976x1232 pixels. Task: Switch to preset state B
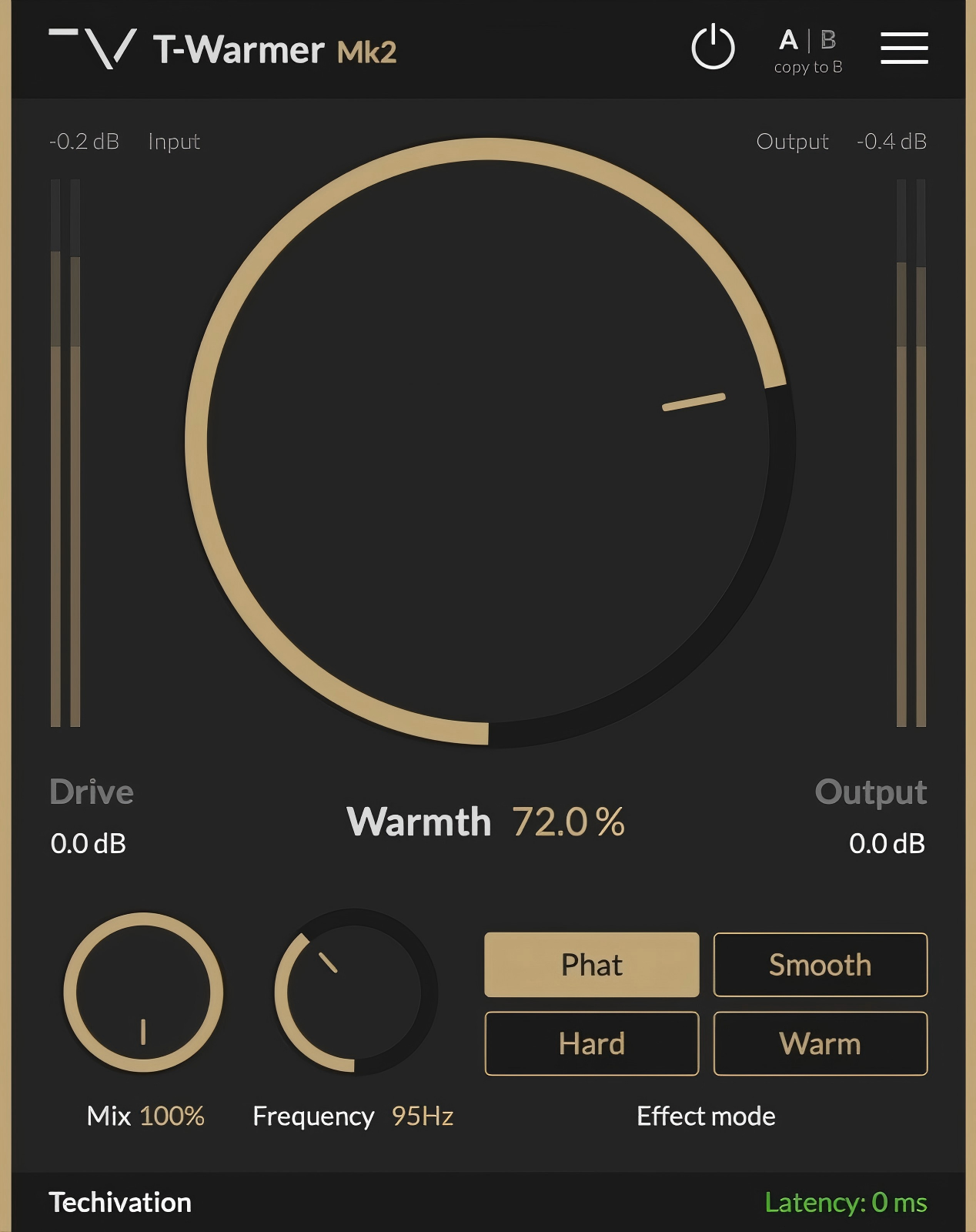coord(828,39)
